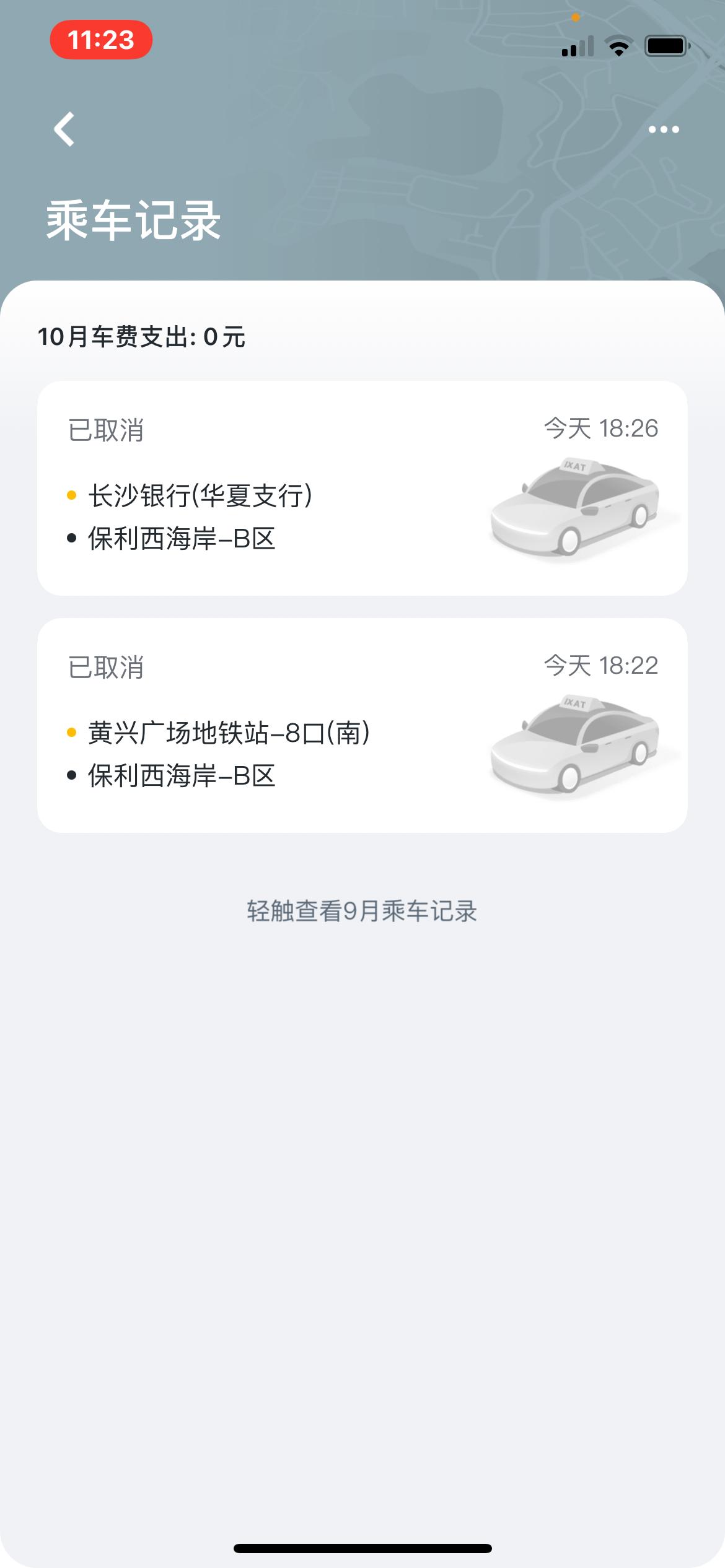Open the cancelled ride from 黄兴广场地铁站-8口(南)
The image size is (725, 1568).
tap(362, 725)
